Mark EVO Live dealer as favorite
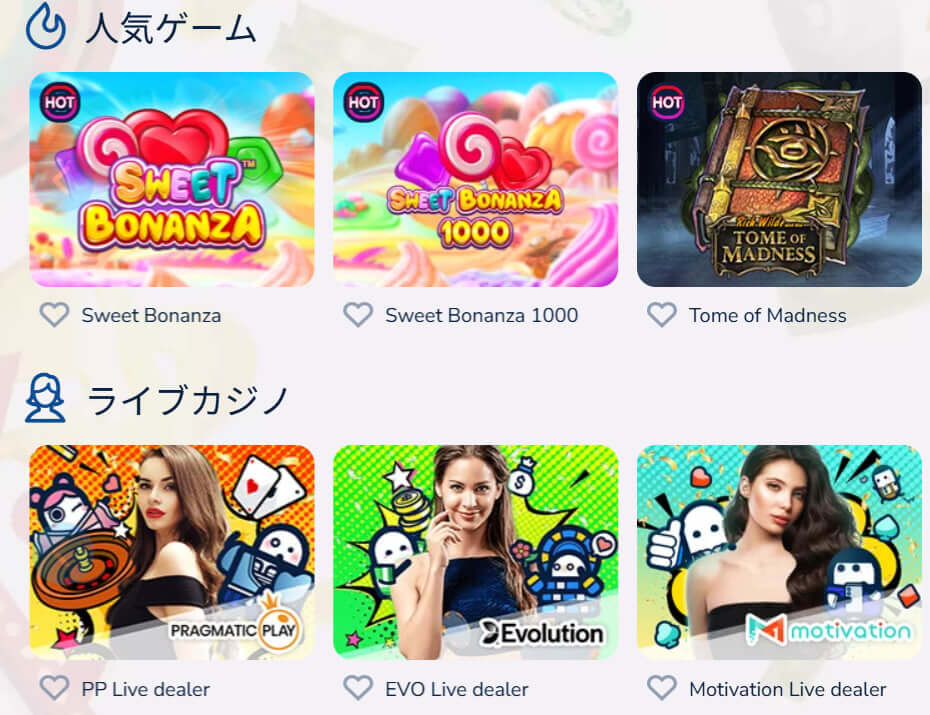930x715 pixels. pos(358,688)
